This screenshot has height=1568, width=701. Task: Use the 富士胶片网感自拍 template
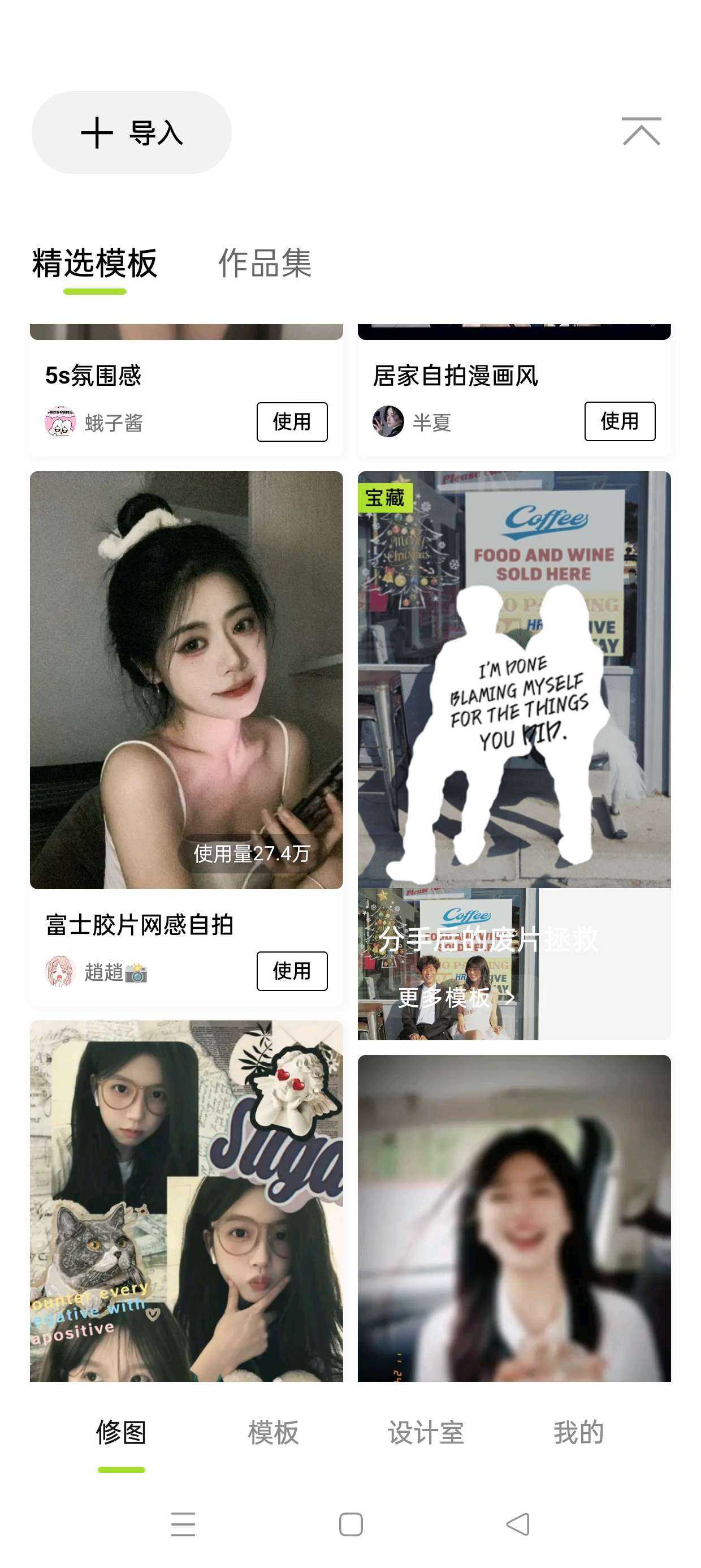(x=292, y=971)
